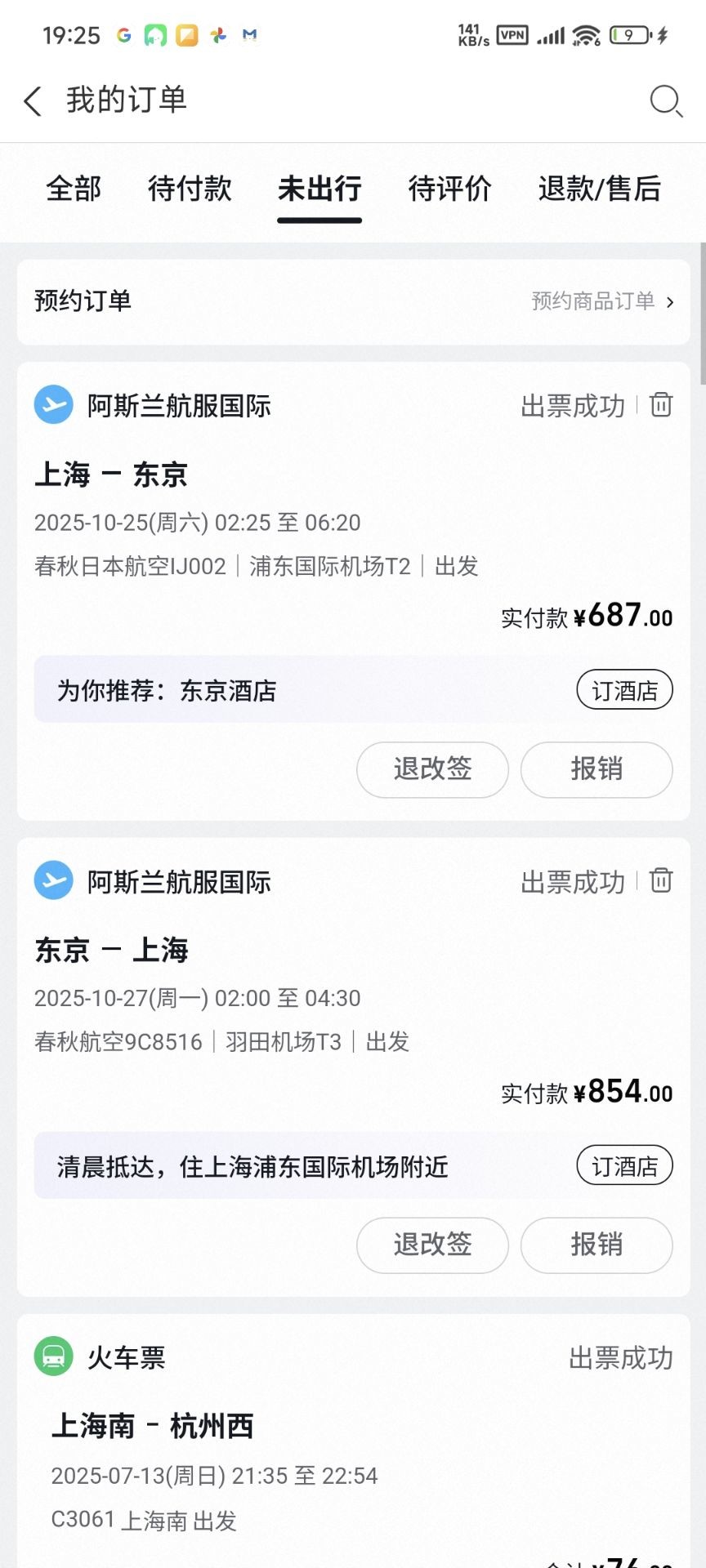Open the 上海南-杭州西 train ticket order
The width and height of the screenshot is (706, 1568).
[353, 1441]
